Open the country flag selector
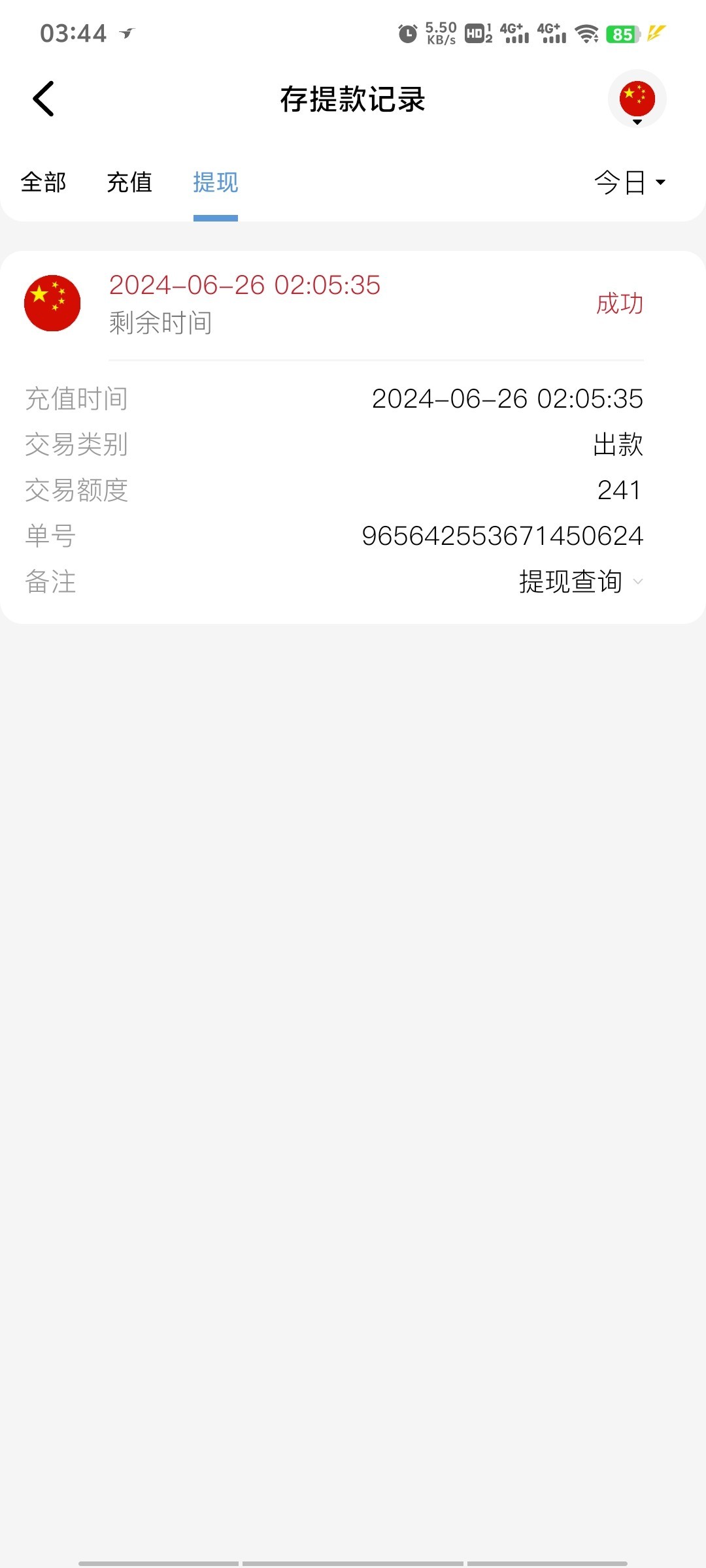The image size is (706, 1568). pos(637,99)
